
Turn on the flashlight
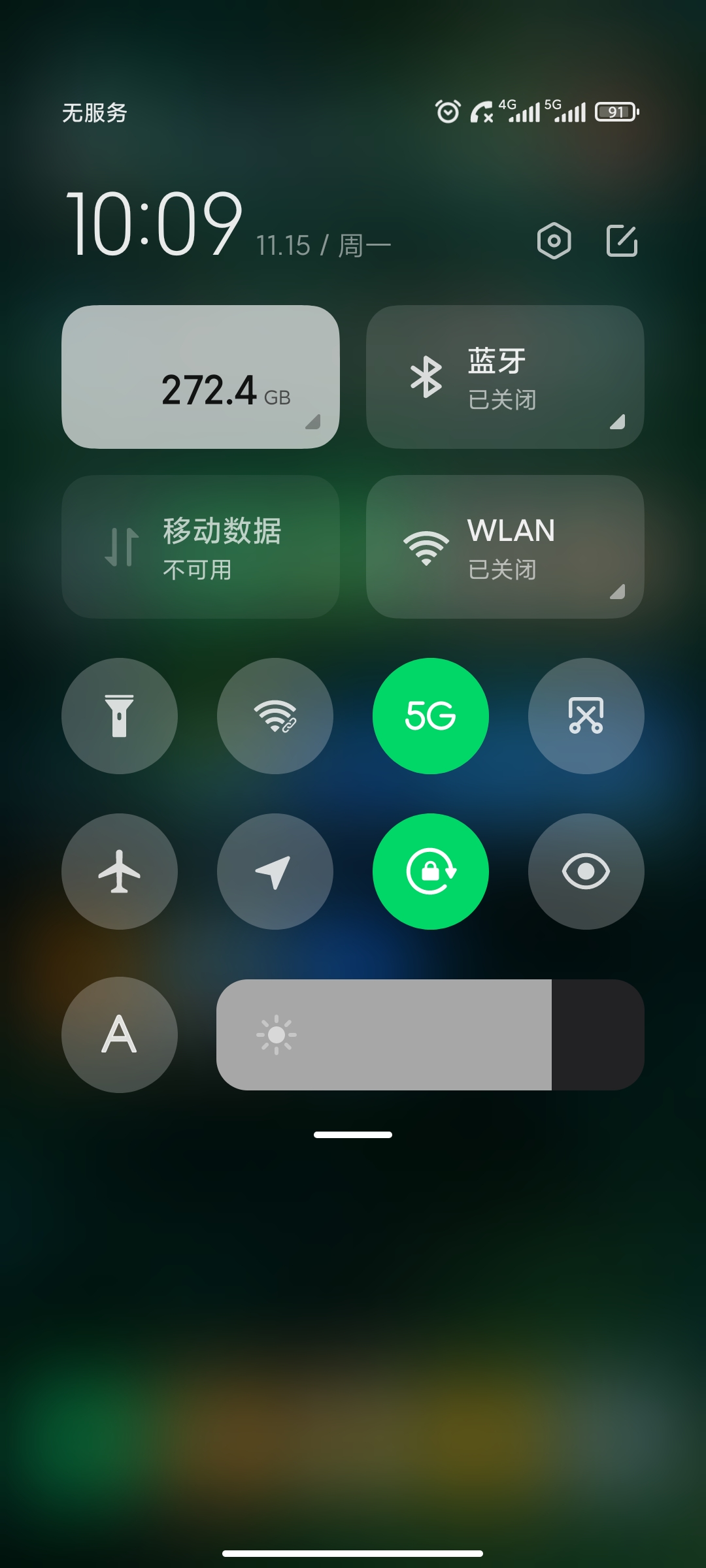point(120,716)
